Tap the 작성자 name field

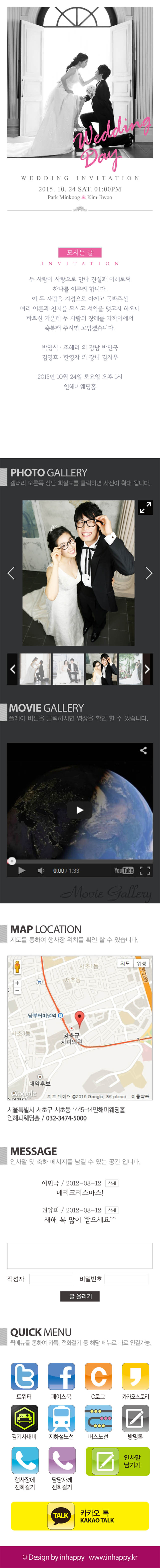point(51,1279)
